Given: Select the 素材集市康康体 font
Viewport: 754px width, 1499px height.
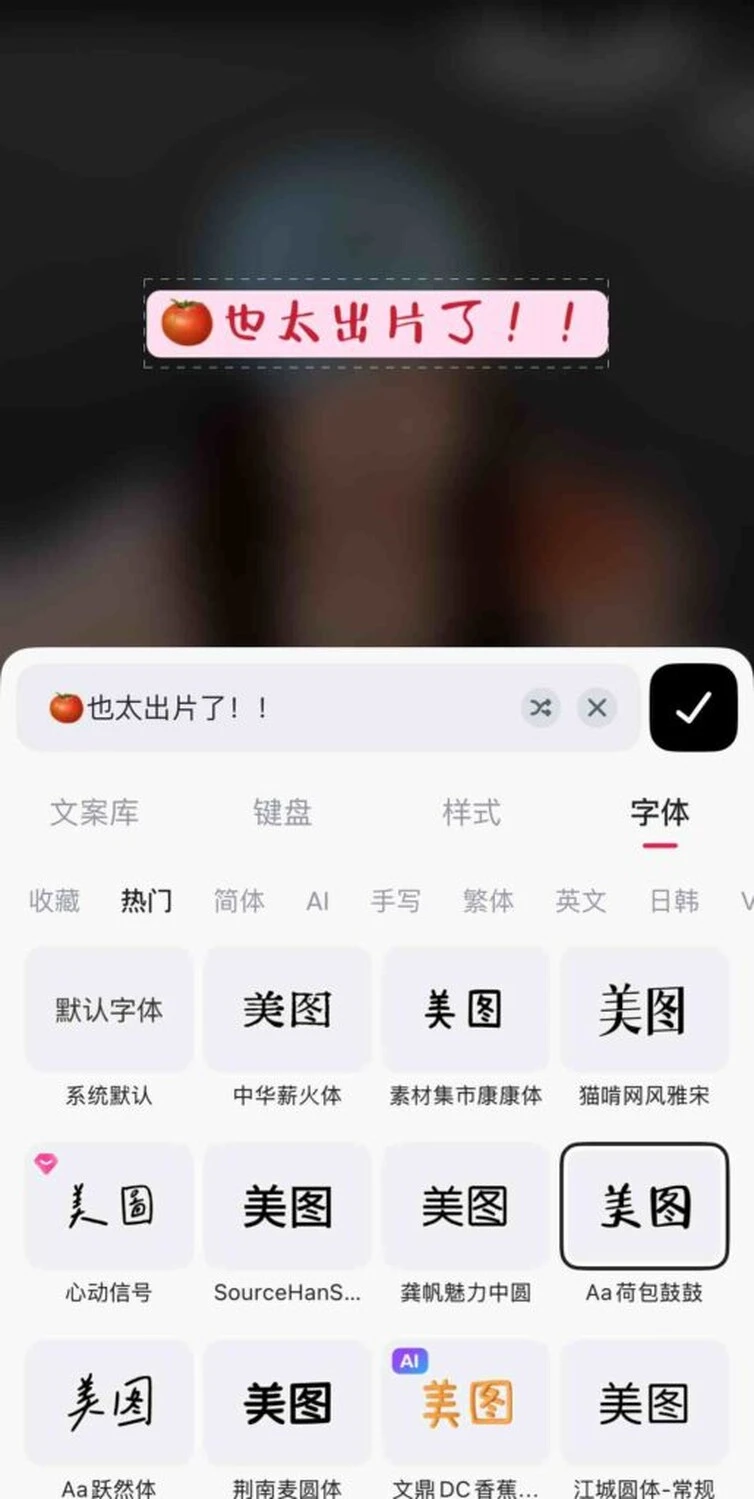Looking at the screenshot, I should [x=465, y=1010].
